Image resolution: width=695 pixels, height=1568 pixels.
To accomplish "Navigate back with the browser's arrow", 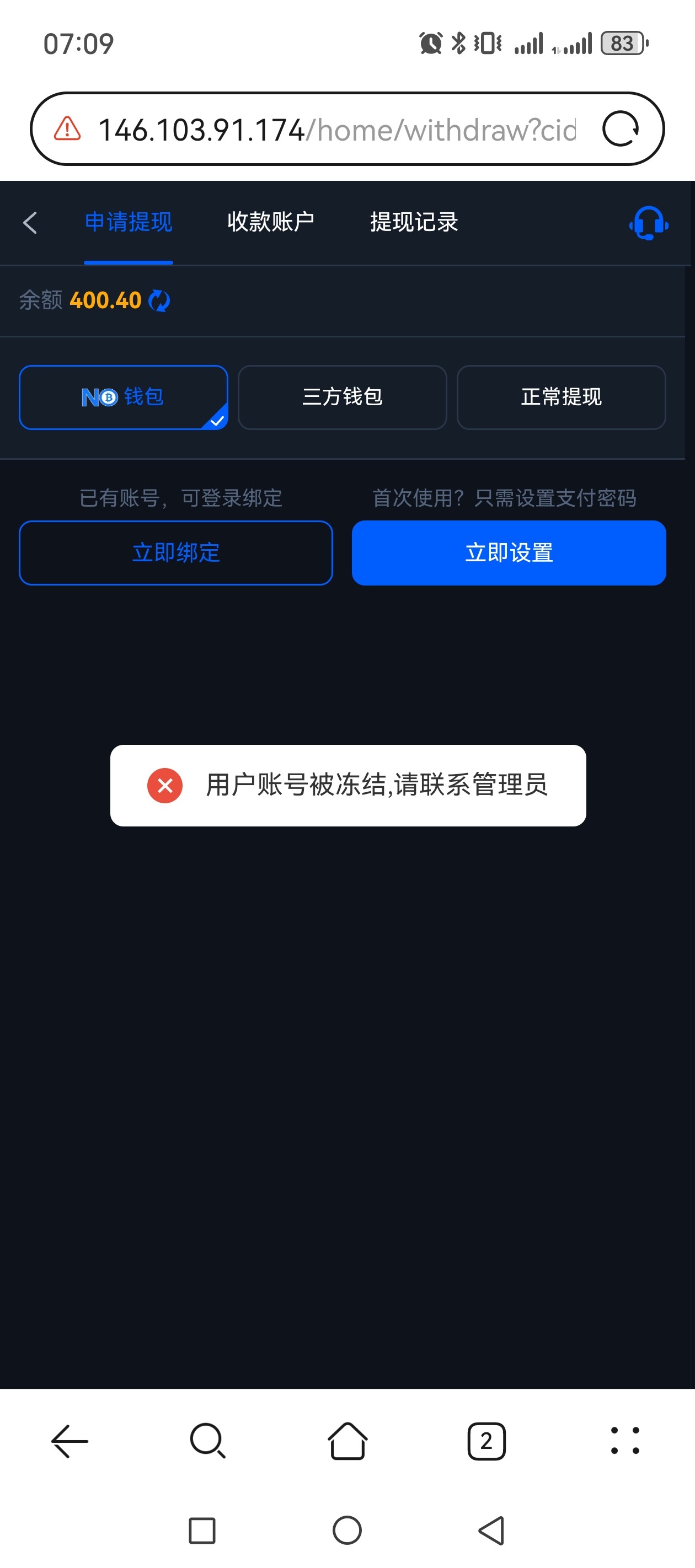I will 69,1441.
